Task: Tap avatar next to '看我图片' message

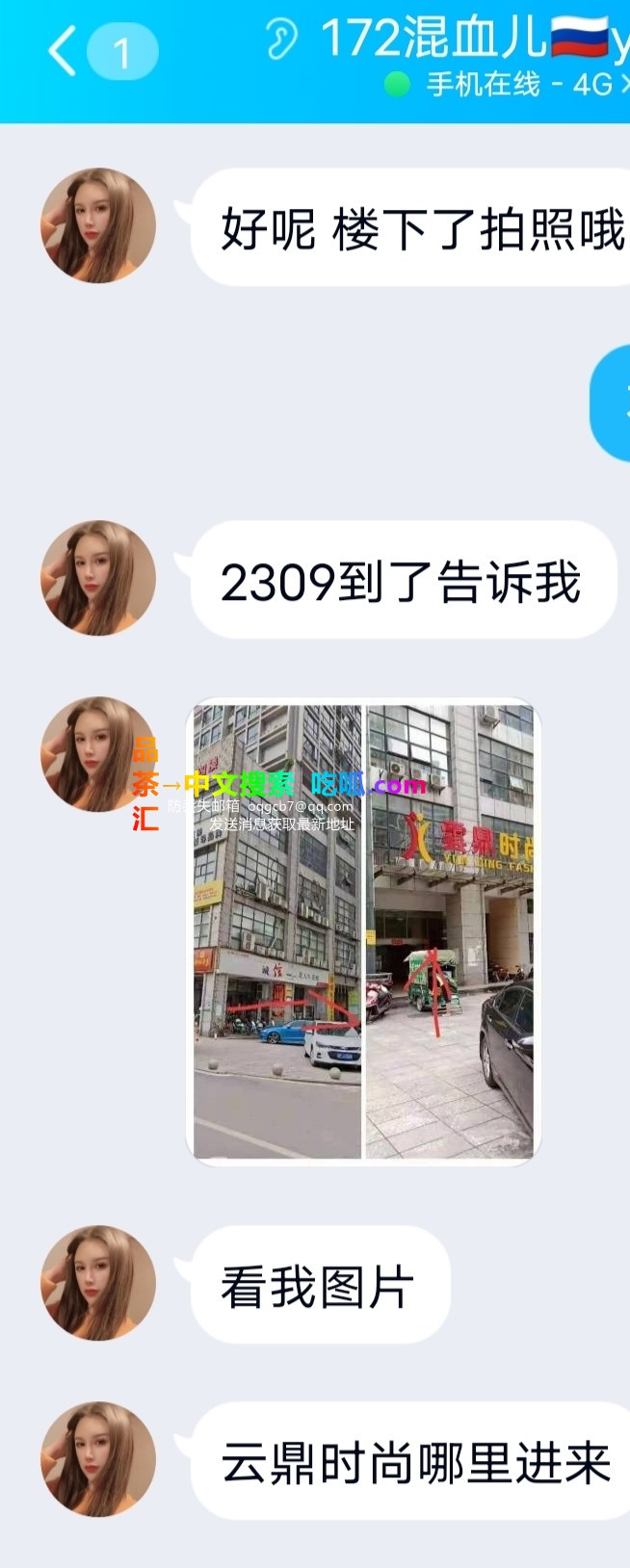Action: tap(97, 1282)
